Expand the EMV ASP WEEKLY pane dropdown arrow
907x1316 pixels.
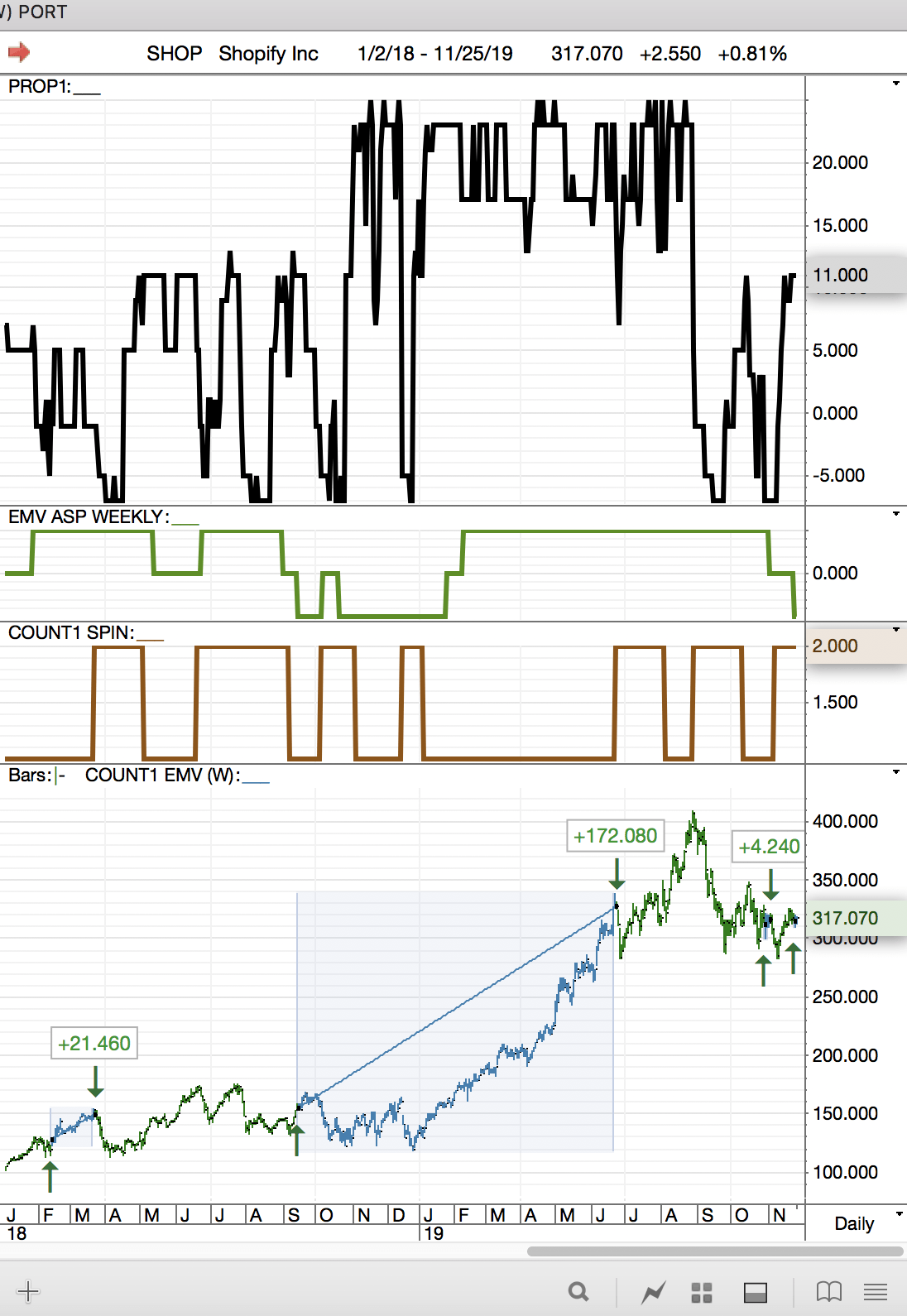tap(895, 514)
